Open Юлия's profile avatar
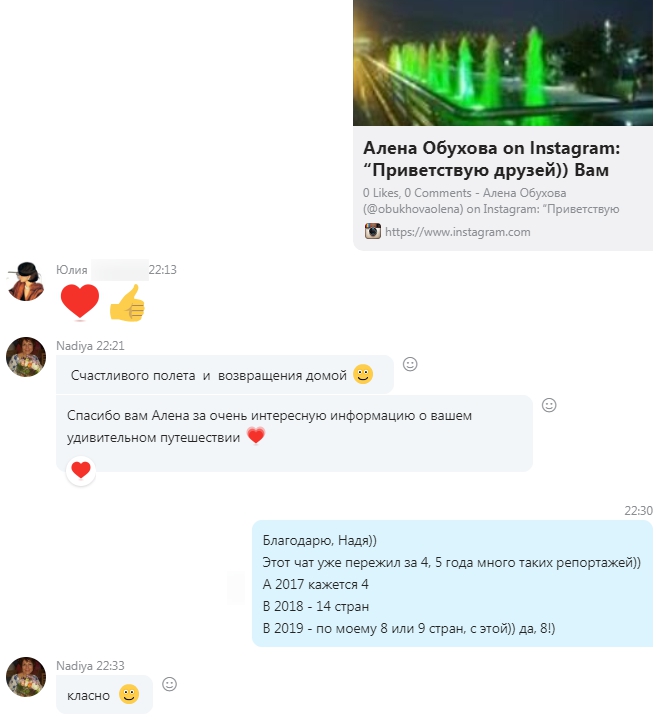Image resolution: width=665 pixels, height=721 pixels. coord(26,280)
